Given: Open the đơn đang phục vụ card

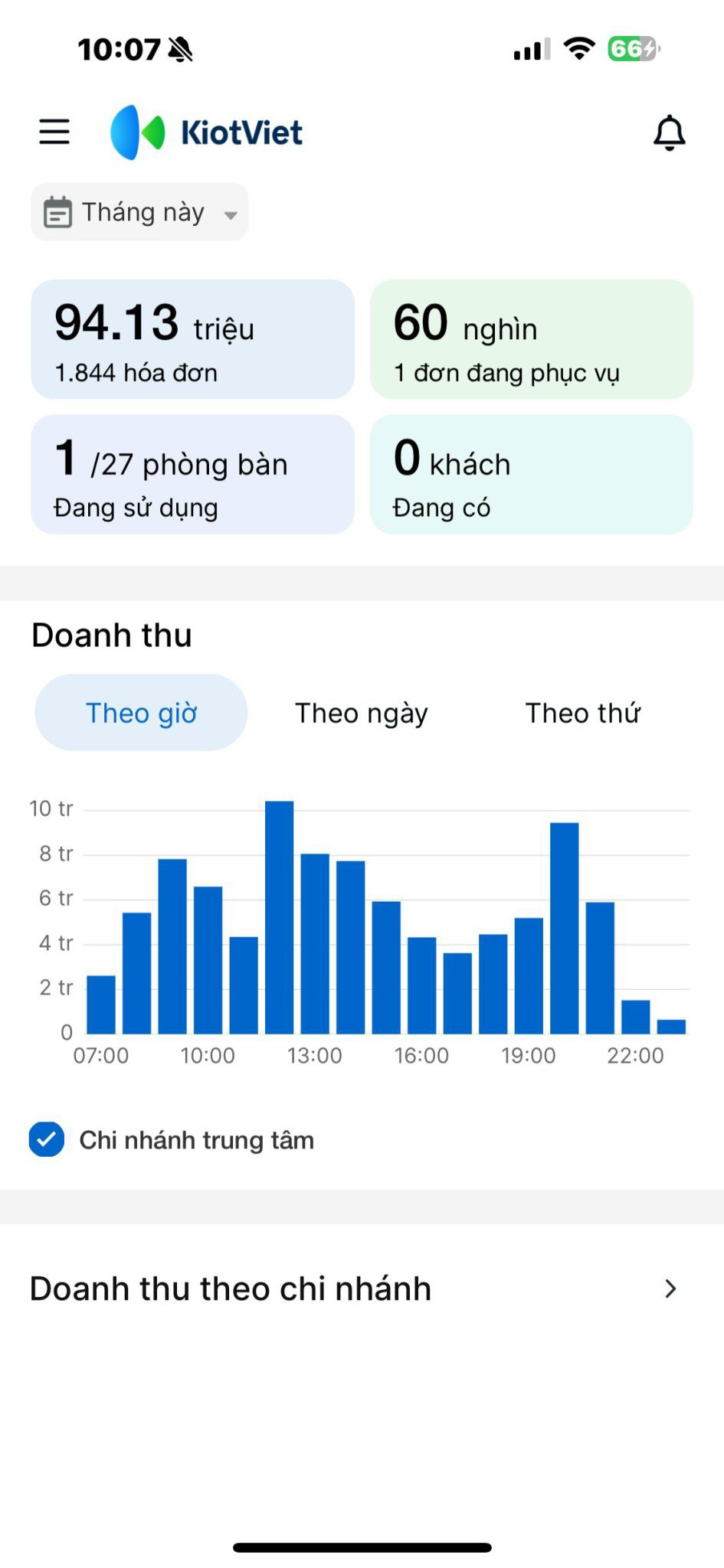Looking at the screenshot, I should tap(531, 339).
